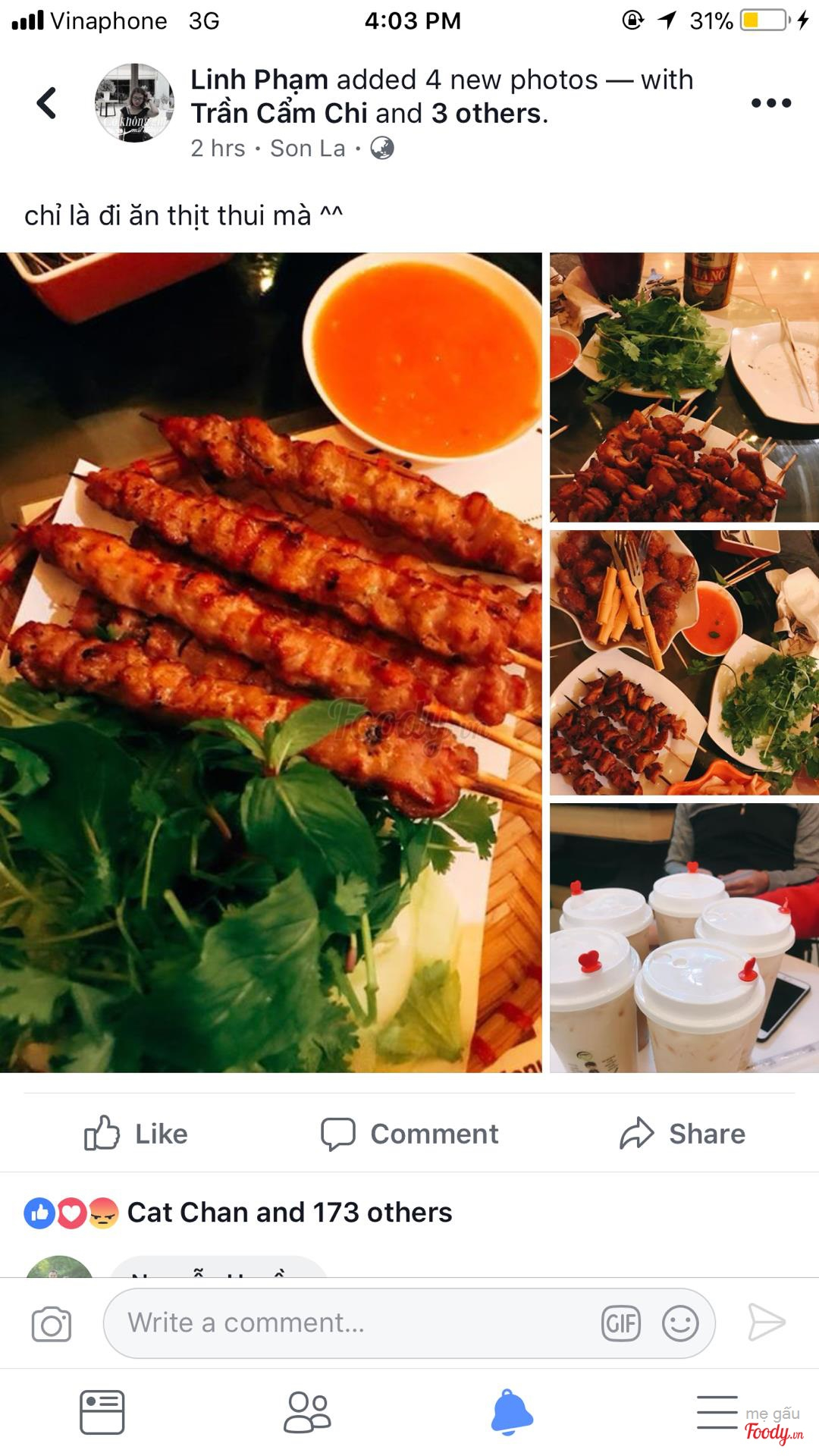
Task: Open the post's three-dot options menu
Action: click(770, 103)
